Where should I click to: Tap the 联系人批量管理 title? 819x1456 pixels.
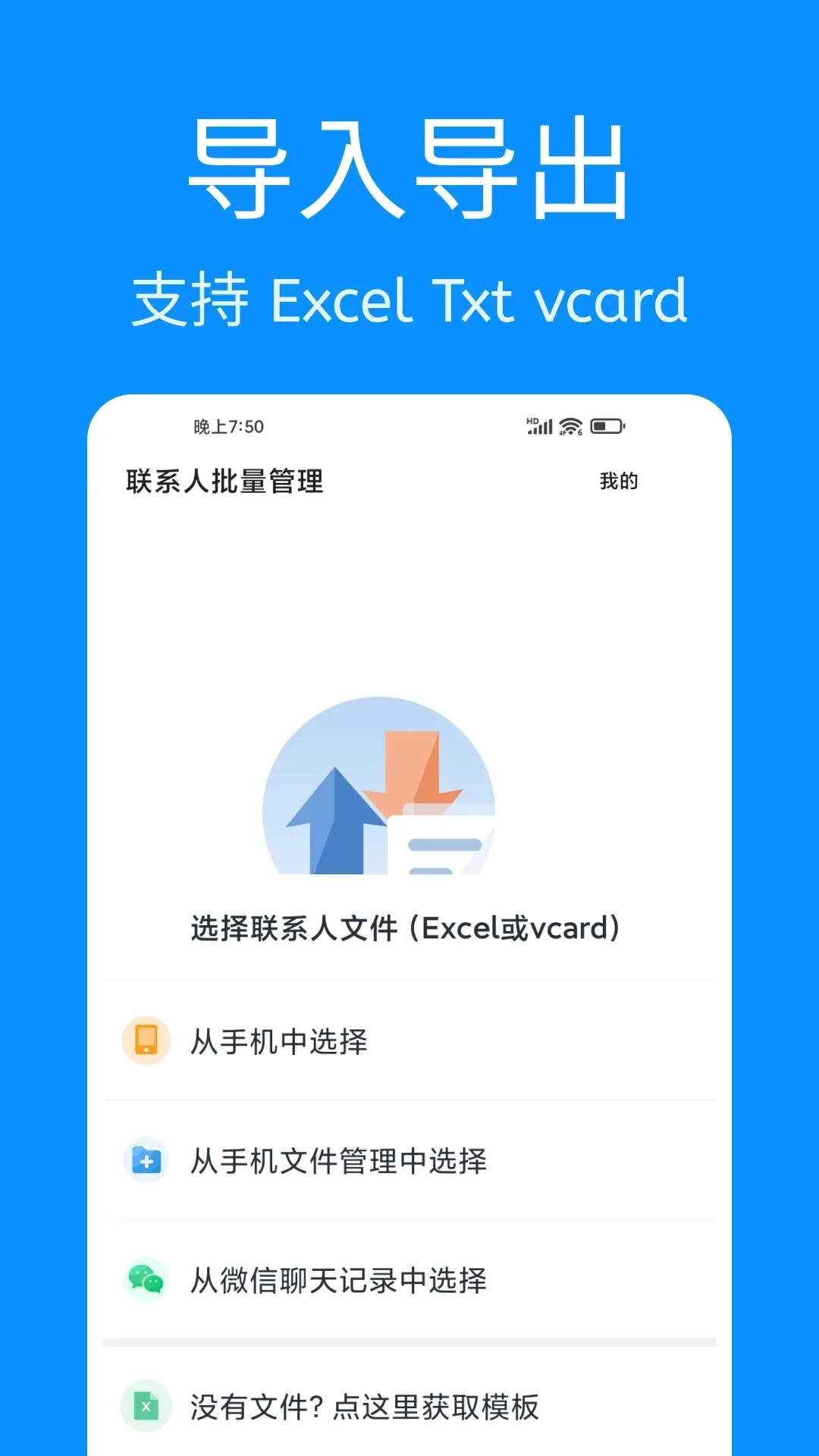pos(225,480)
